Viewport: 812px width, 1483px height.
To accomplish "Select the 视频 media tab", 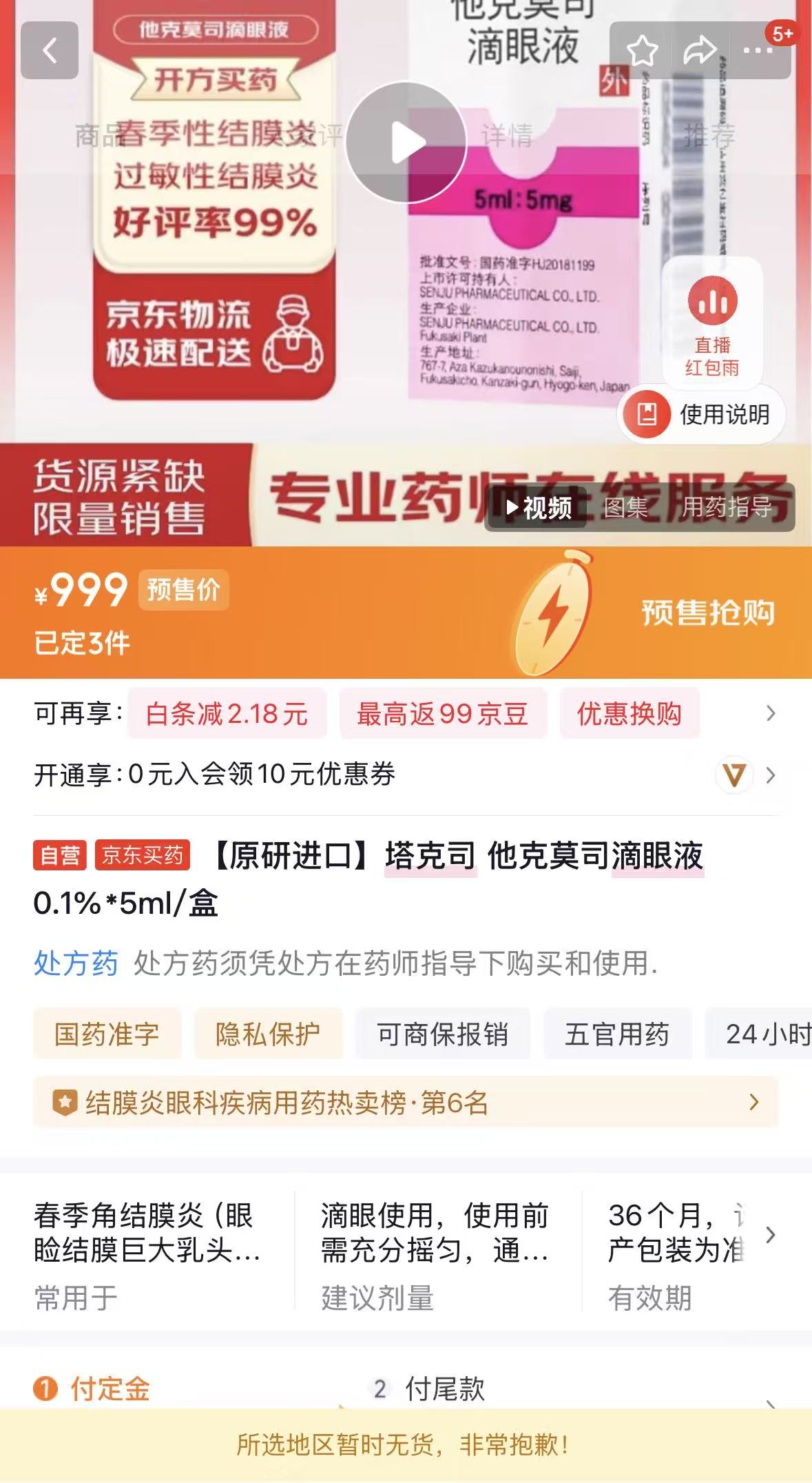I will pyautogui.click(x=539, y=508).
